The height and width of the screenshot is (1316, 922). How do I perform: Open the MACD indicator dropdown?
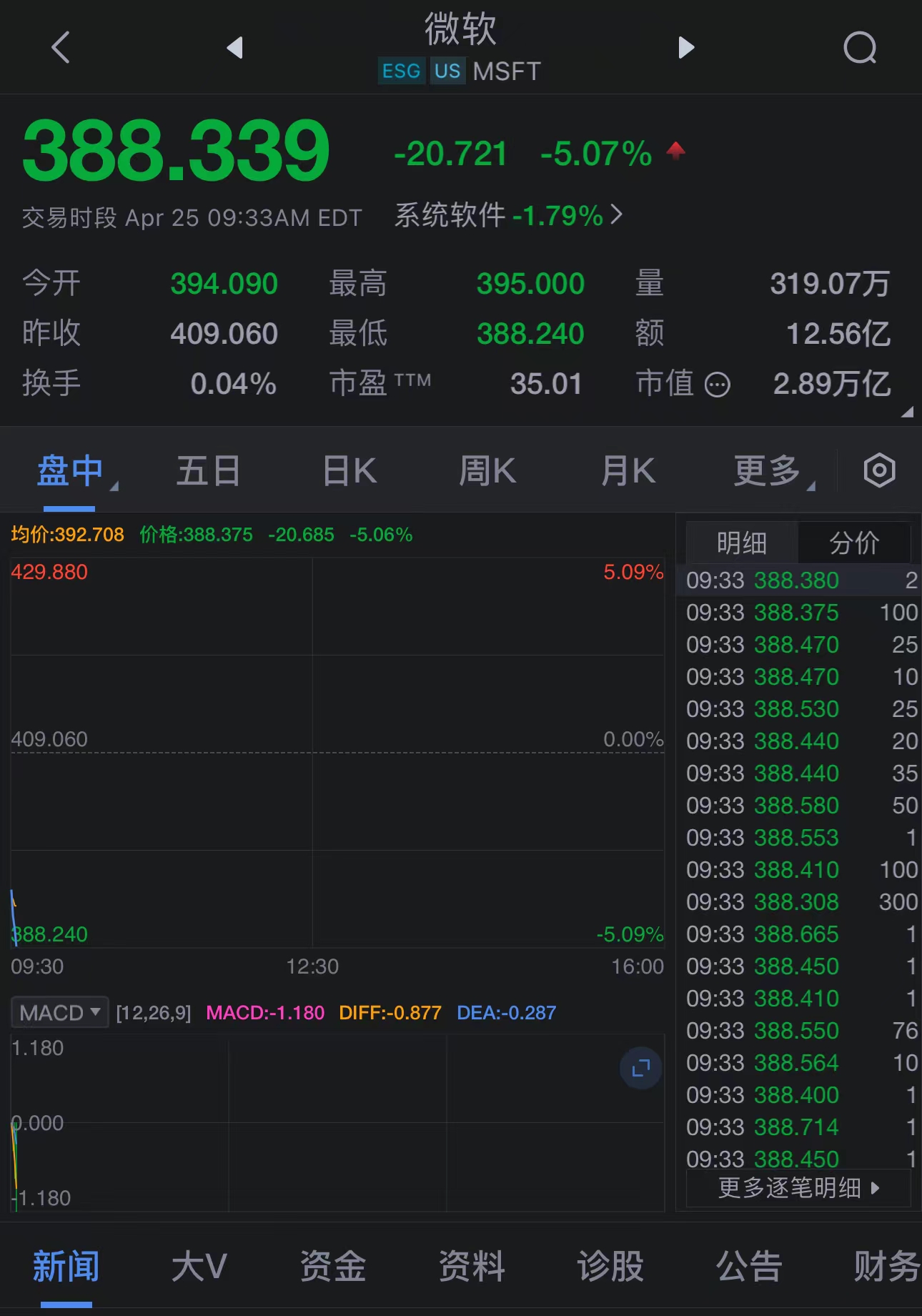click(59, 1012)
